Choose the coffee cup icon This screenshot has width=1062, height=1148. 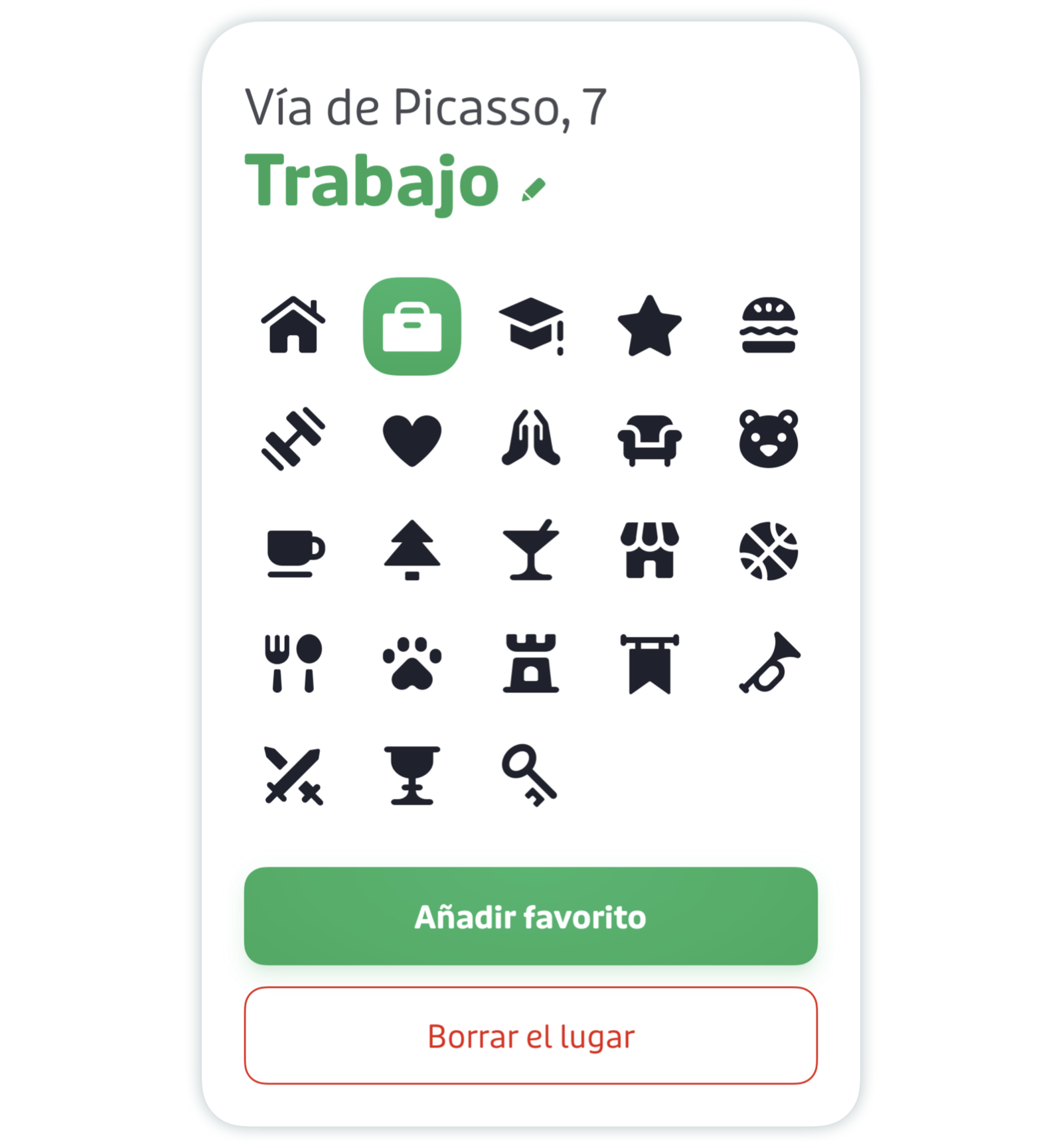click(x=293, y=551)
